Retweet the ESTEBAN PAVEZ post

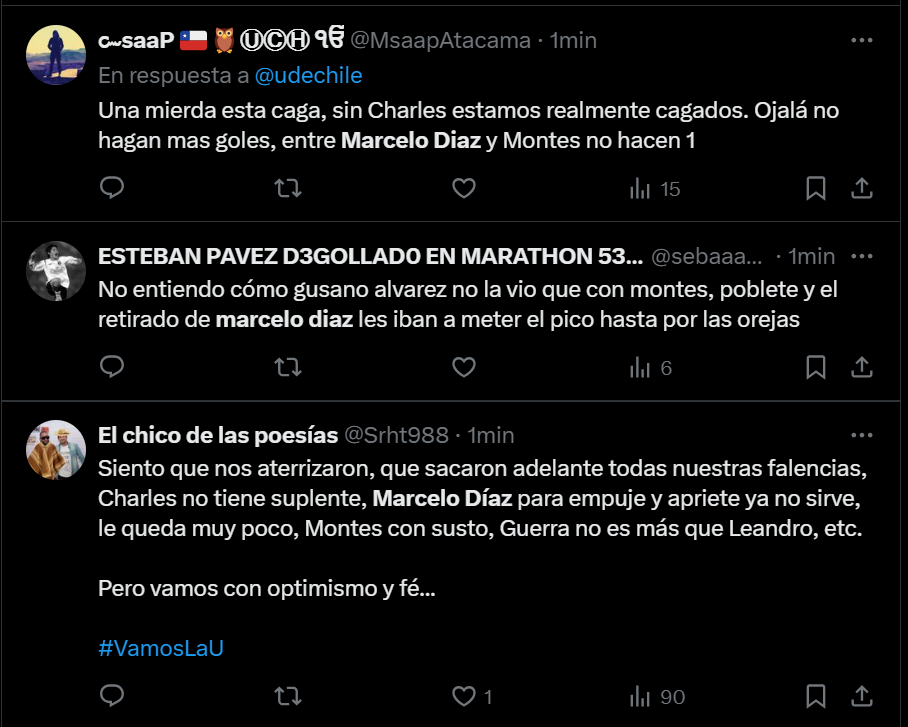click(288, 367)
